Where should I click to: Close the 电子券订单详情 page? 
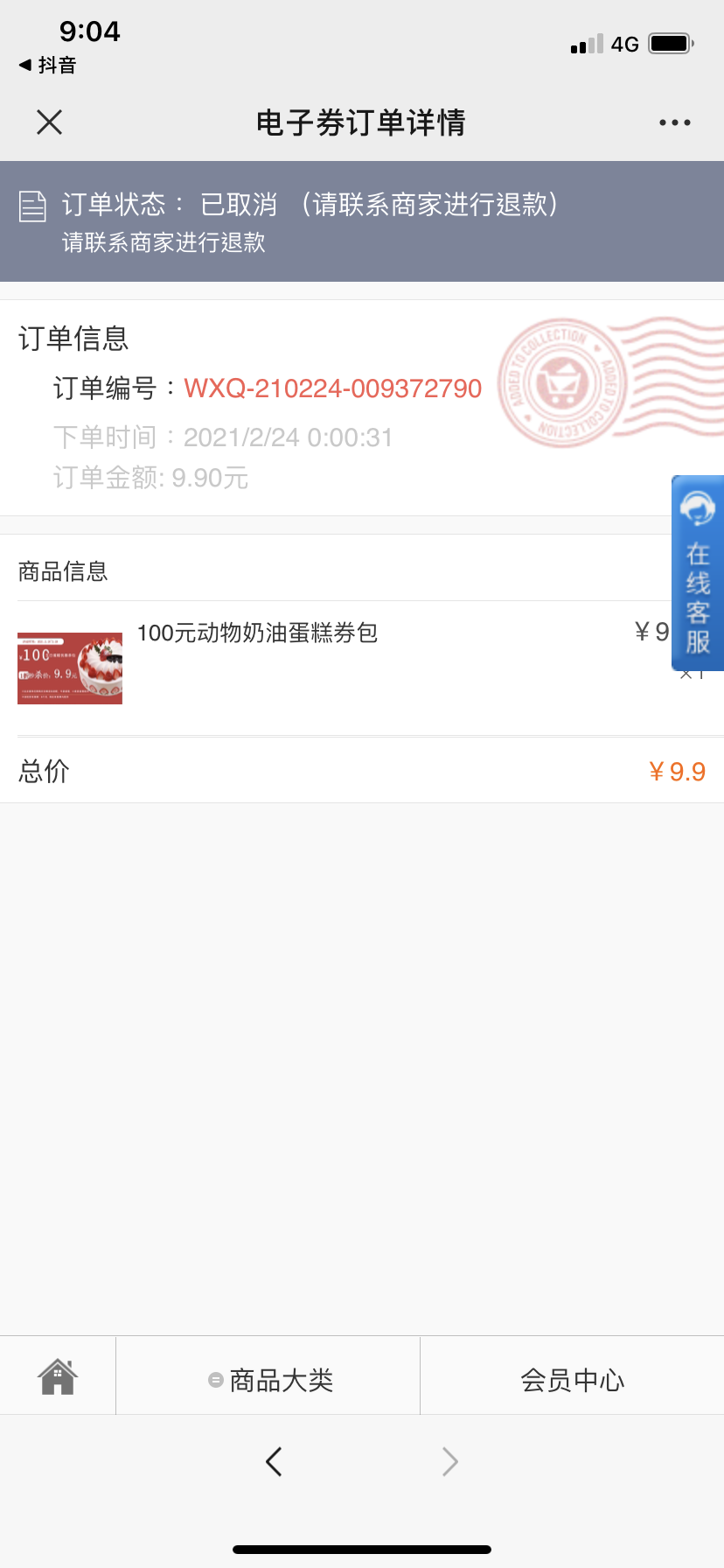coord(50,122)
